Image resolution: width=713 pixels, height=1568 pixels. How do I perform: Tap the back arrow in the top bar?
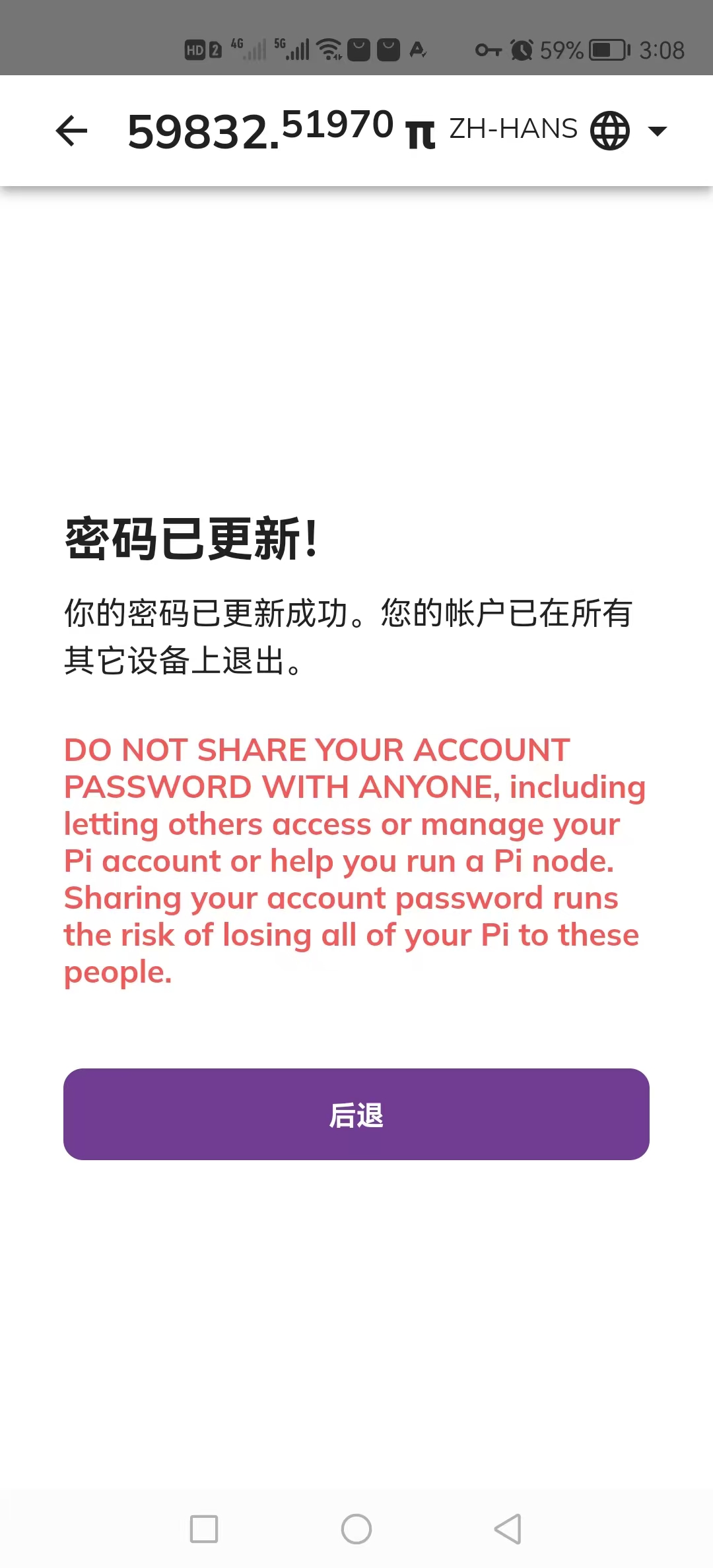(71, 131)
